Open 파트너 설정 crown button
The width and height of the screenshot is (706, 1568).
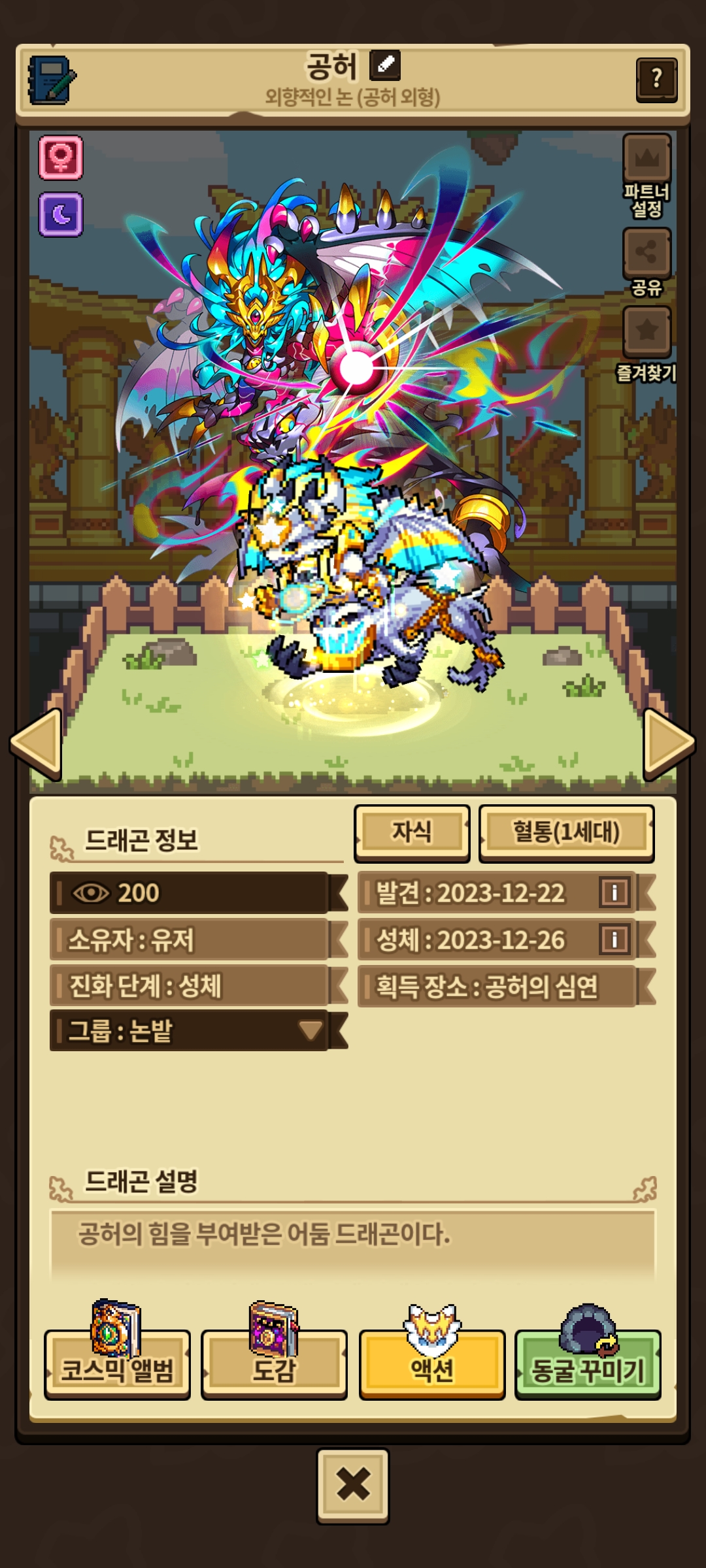(647, 159)
